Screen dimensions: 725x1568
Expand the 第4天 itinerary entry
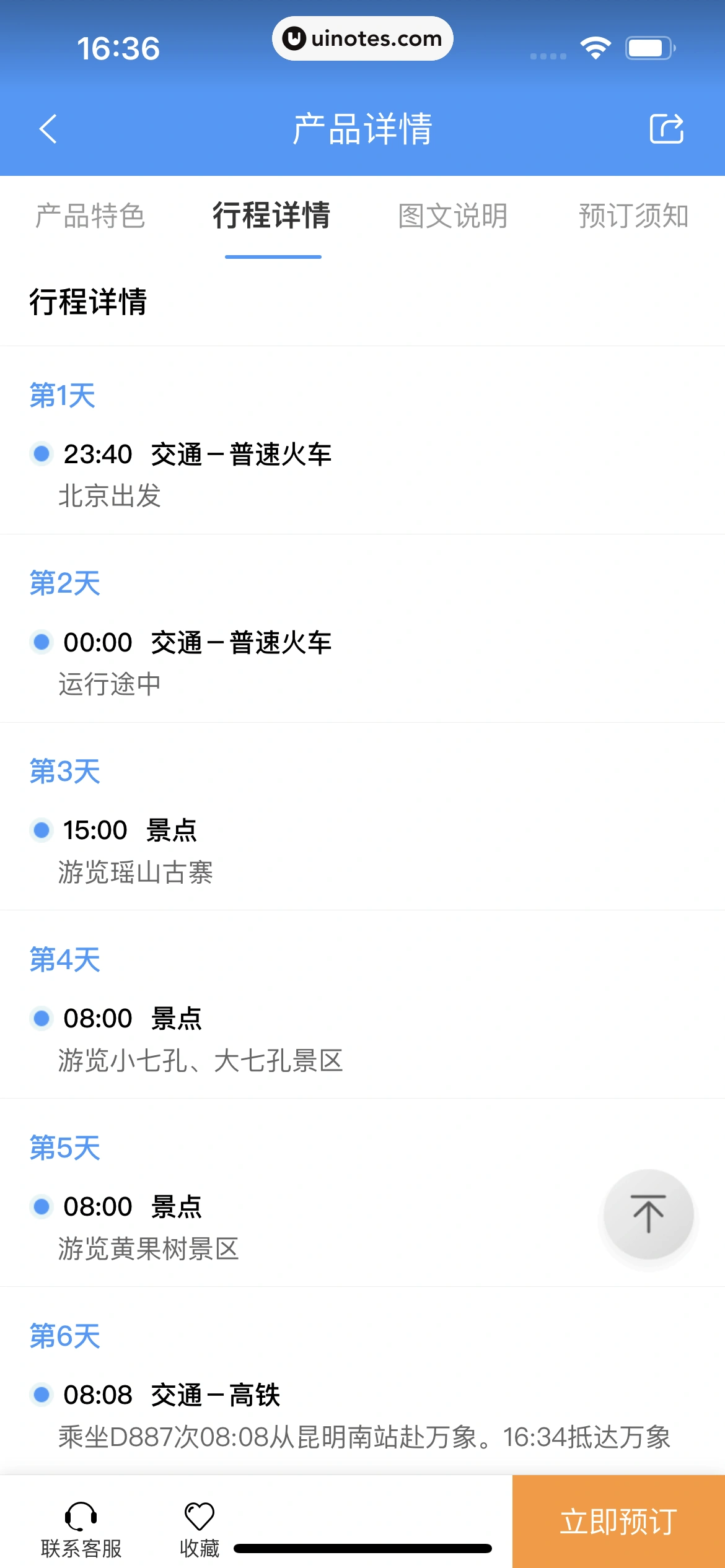[x=64, y=959]
